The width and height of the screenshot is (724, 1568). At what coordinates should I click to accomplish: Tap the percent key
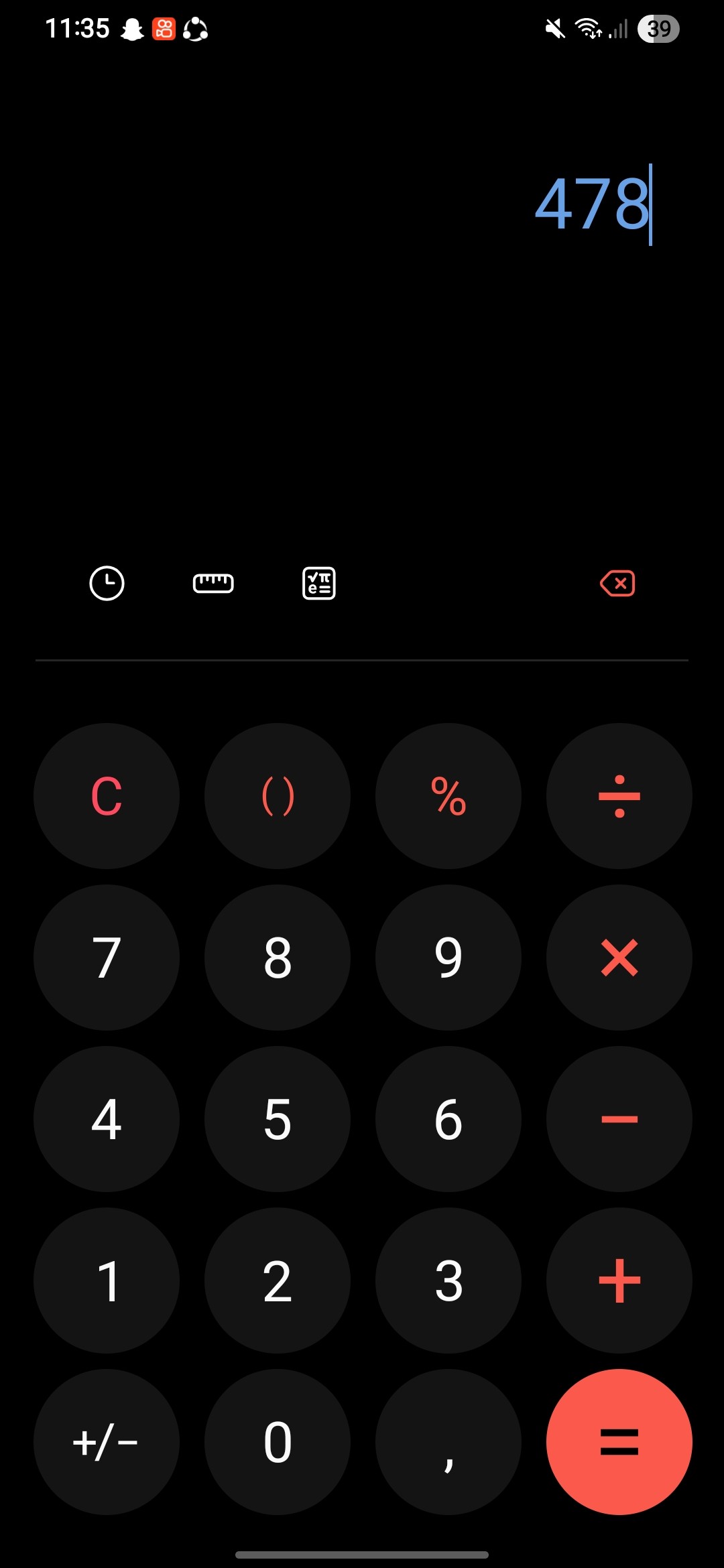(x=448, y=796)
